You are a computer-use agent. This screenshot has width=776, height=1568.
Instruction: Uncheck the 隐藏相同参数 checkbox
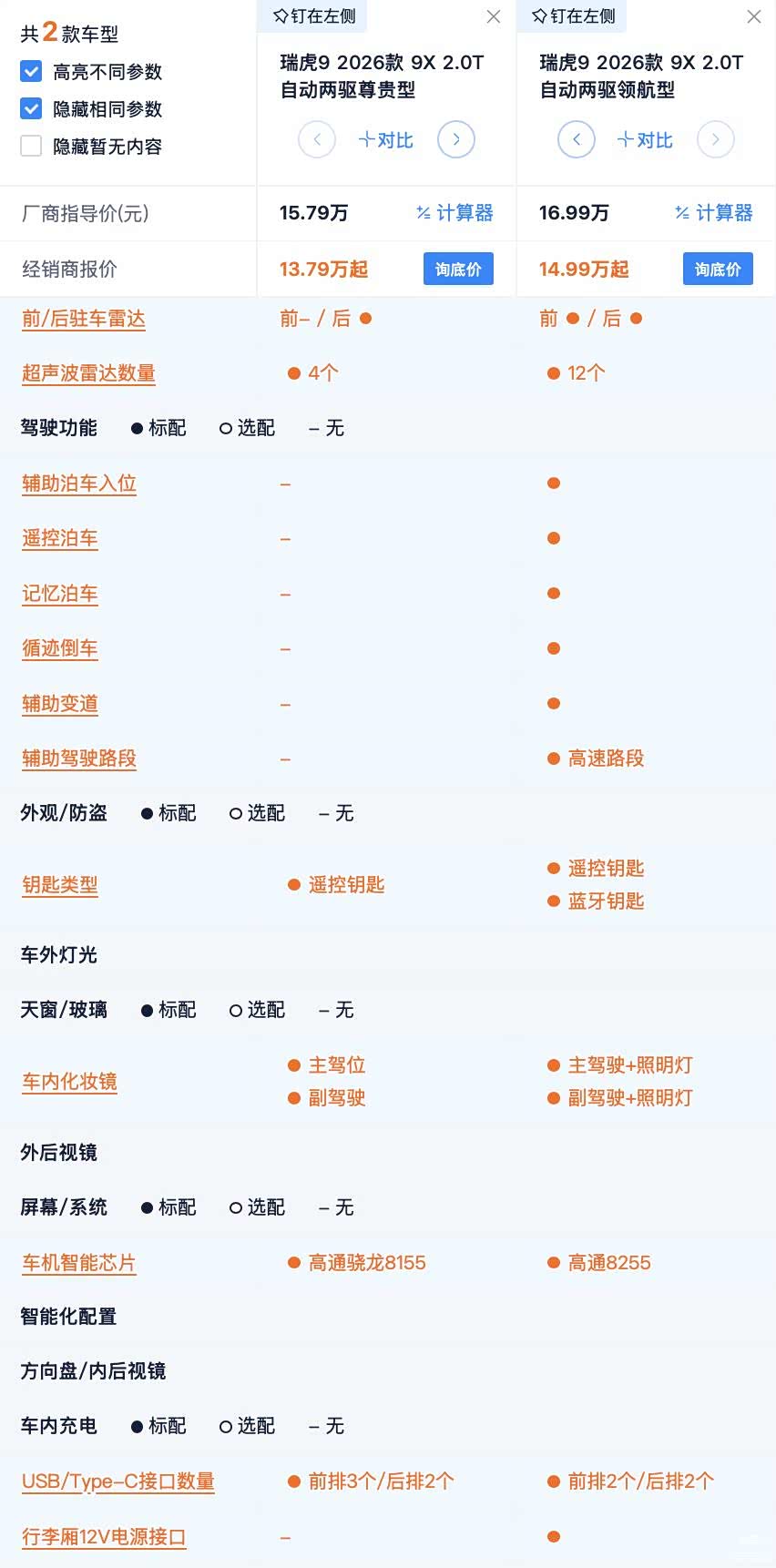[x=31, y=109]
